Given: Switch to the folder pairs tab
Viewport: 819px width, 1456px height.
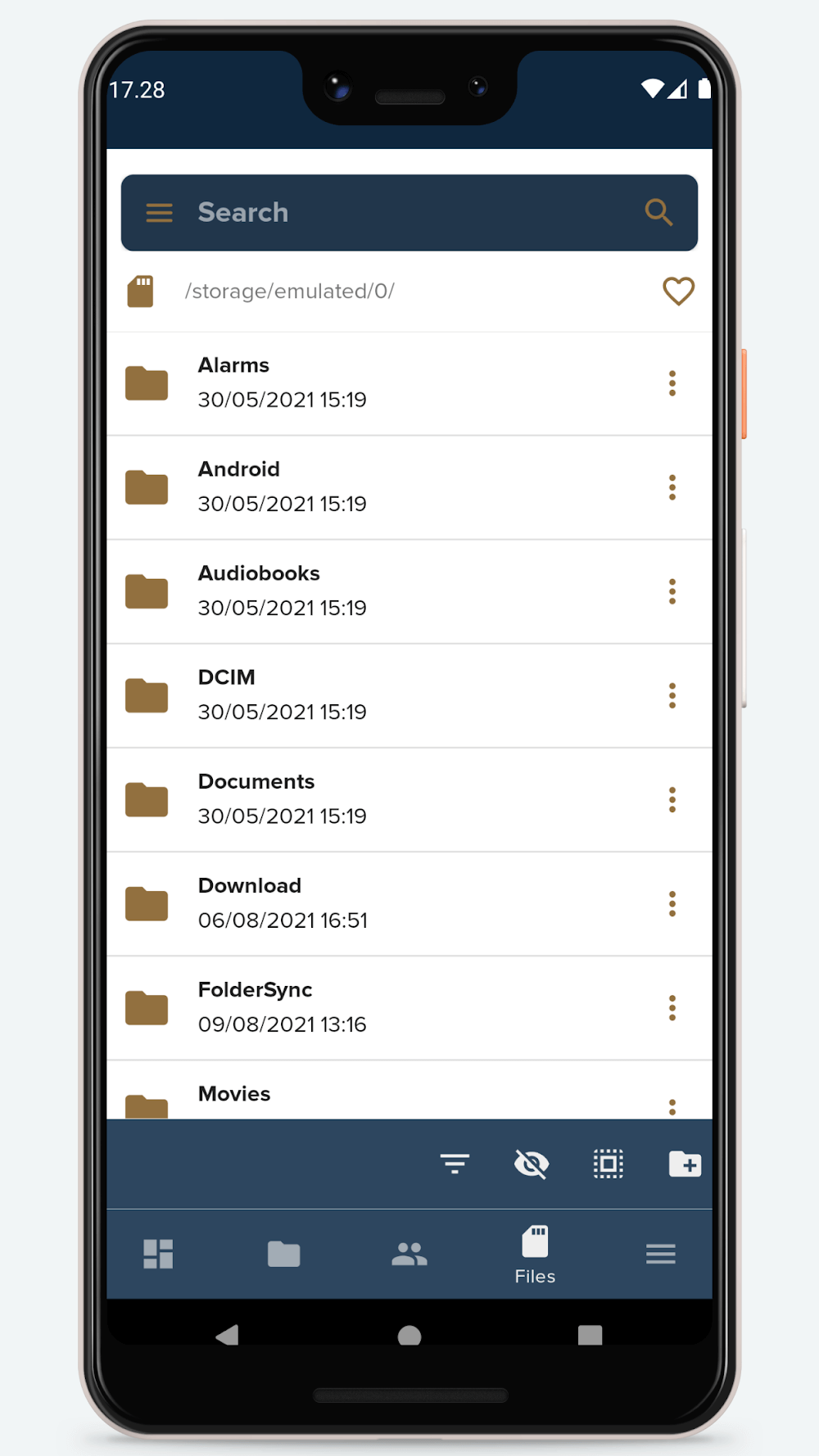Looking at the screenshot, I should pyautogui.click(x=284, y=1254).
